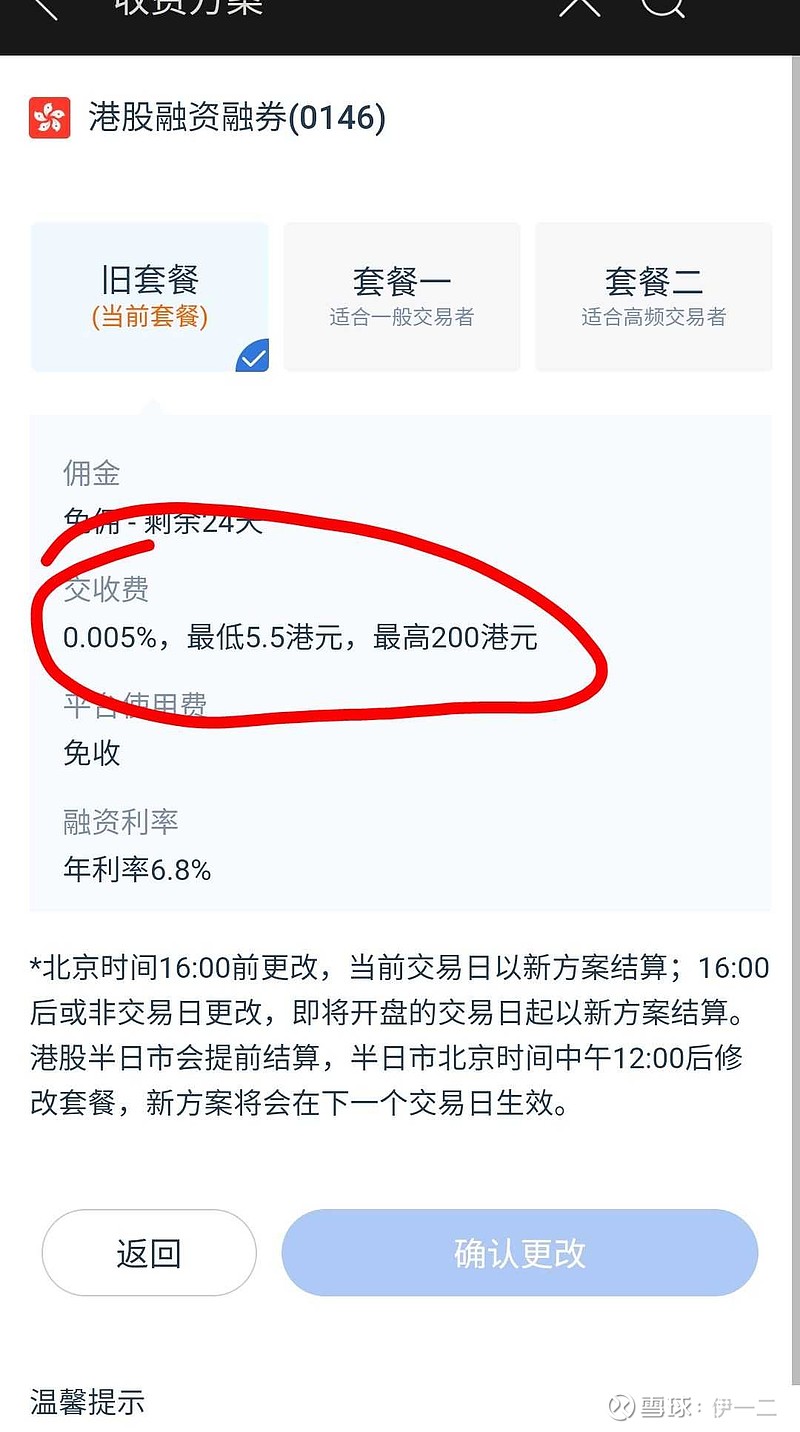Select the 旧套餐 plan card
800x1432 pixels.
[x=148, y=295]
